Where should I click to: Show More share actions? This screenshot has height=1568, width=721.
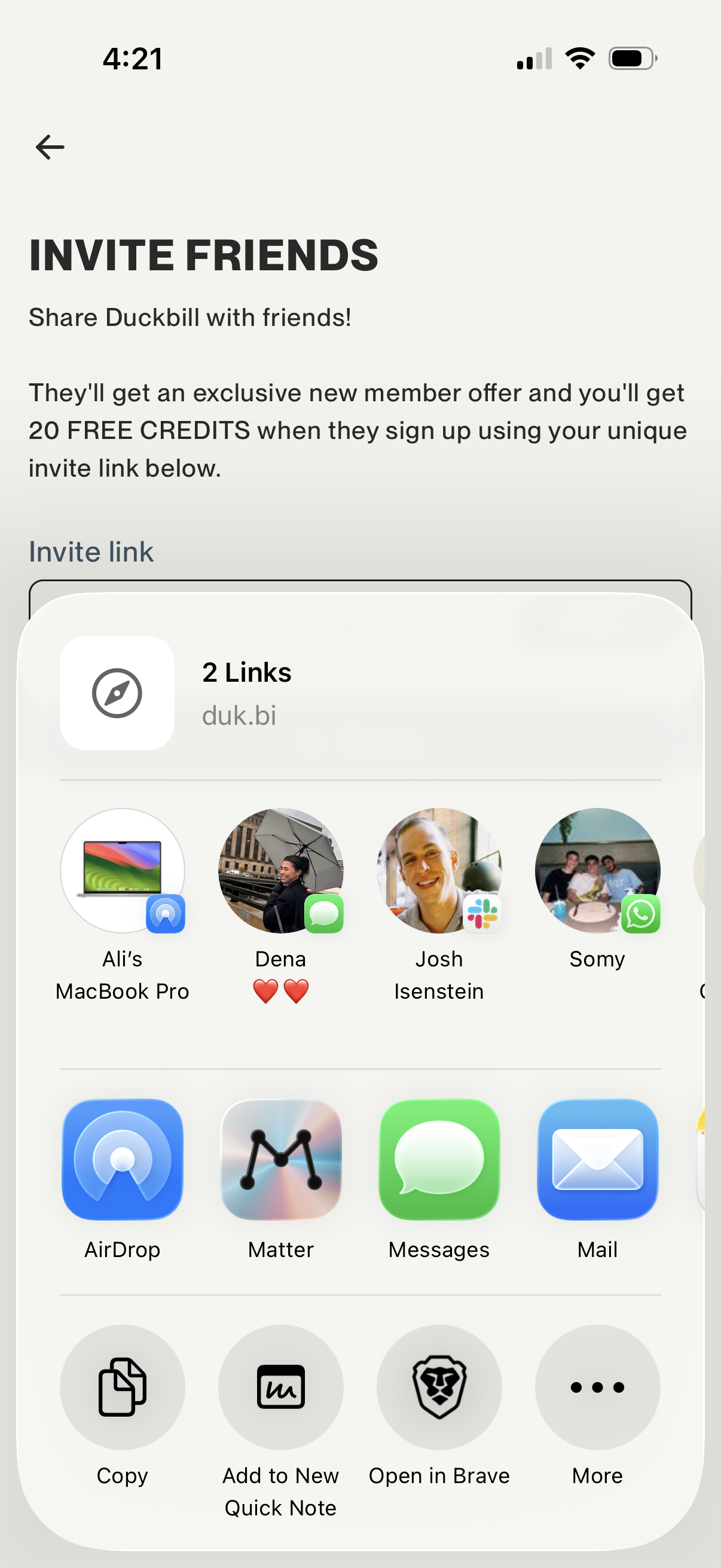click(597, 1387)
